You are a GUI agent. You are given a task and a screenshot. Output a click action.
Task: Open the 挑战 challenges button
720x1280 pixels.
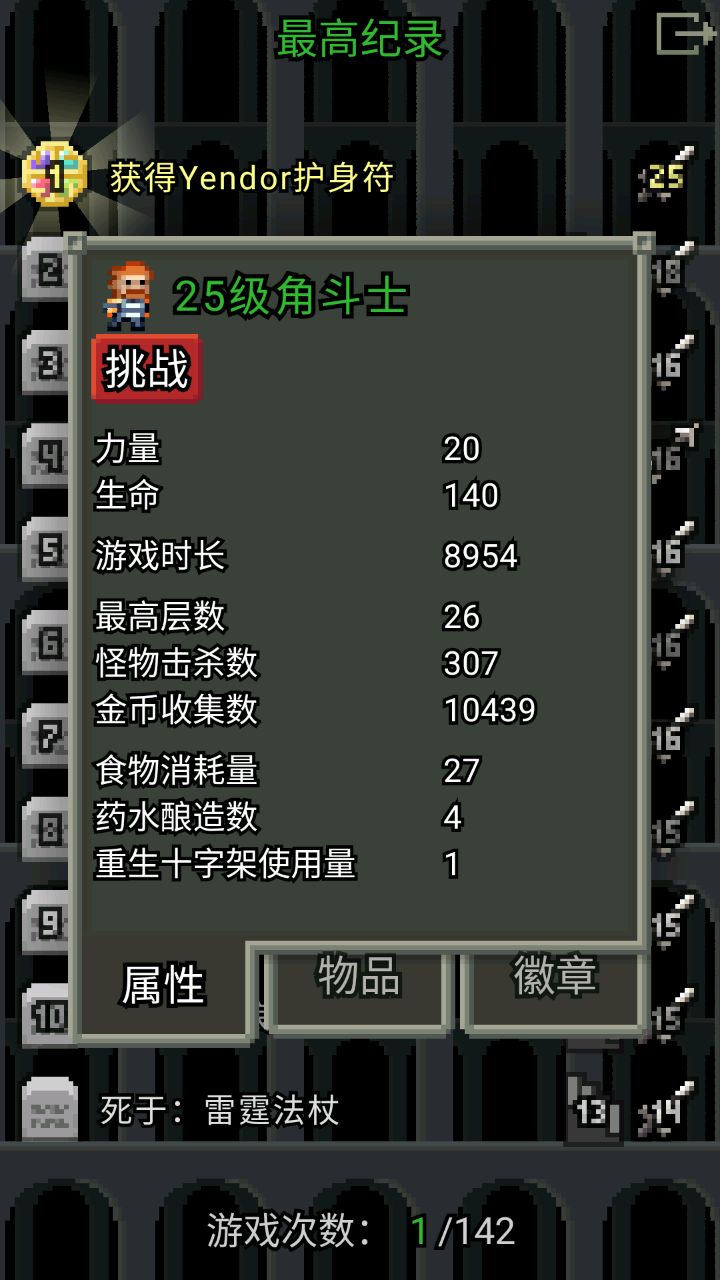[x=147, y=369]
